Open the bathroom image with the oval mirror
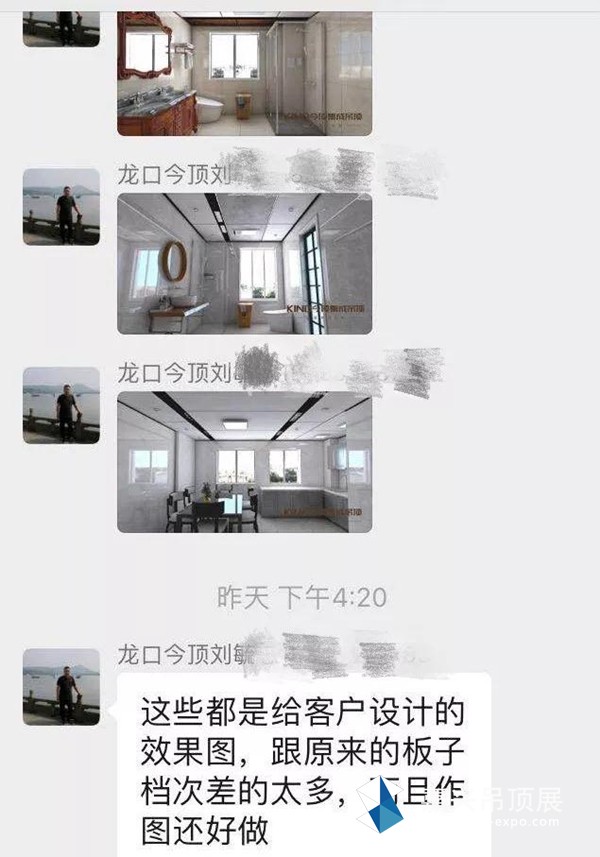 coord(244,263)
